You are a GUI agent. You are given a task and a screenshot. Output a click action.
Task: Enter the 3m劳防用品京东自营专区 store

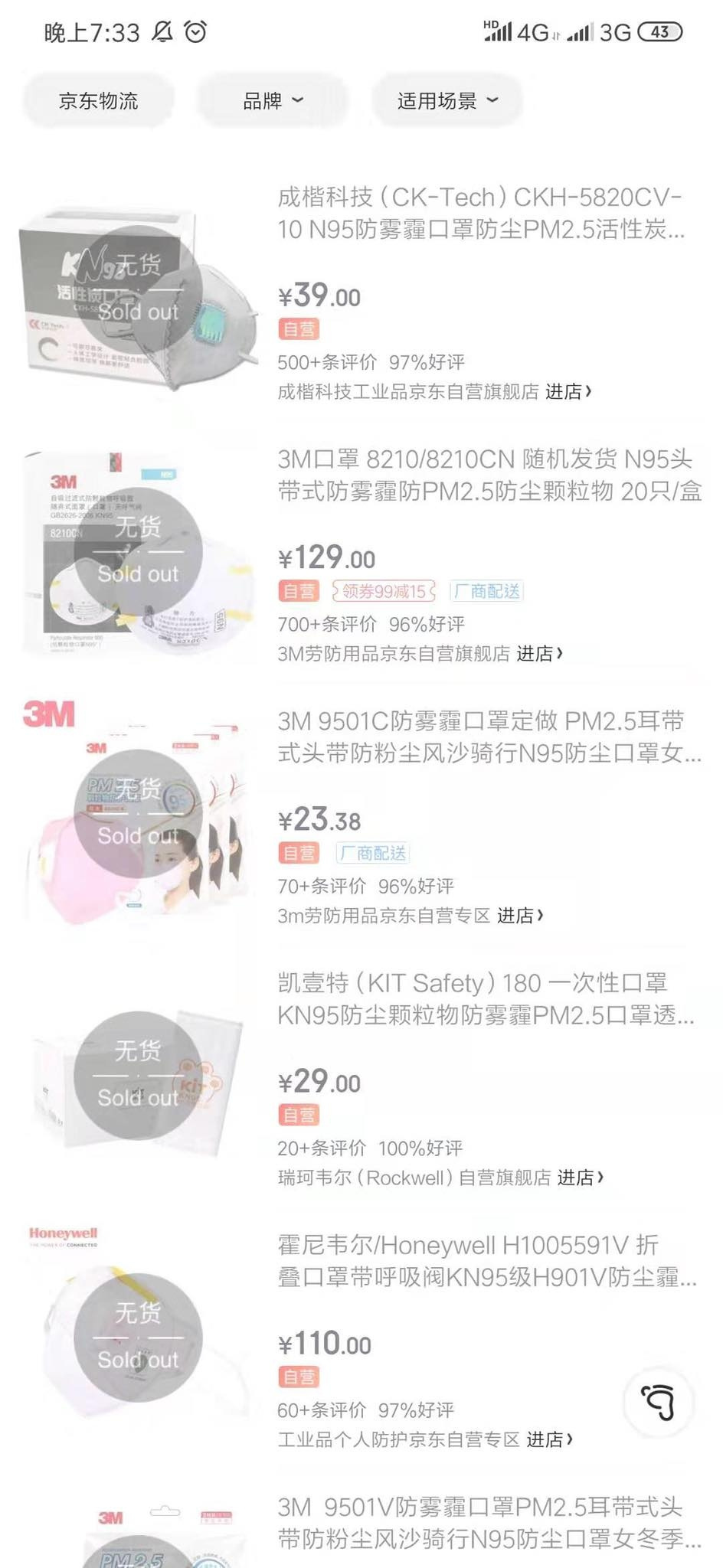520,916
